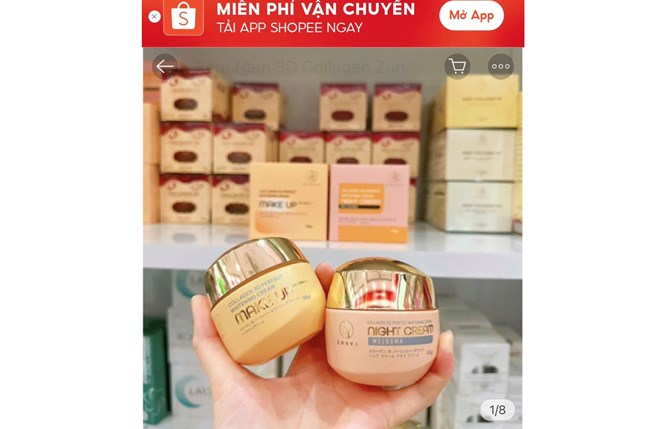Open the three-dot overflow menu
660x429 pixels.
(x=500, y=66)
